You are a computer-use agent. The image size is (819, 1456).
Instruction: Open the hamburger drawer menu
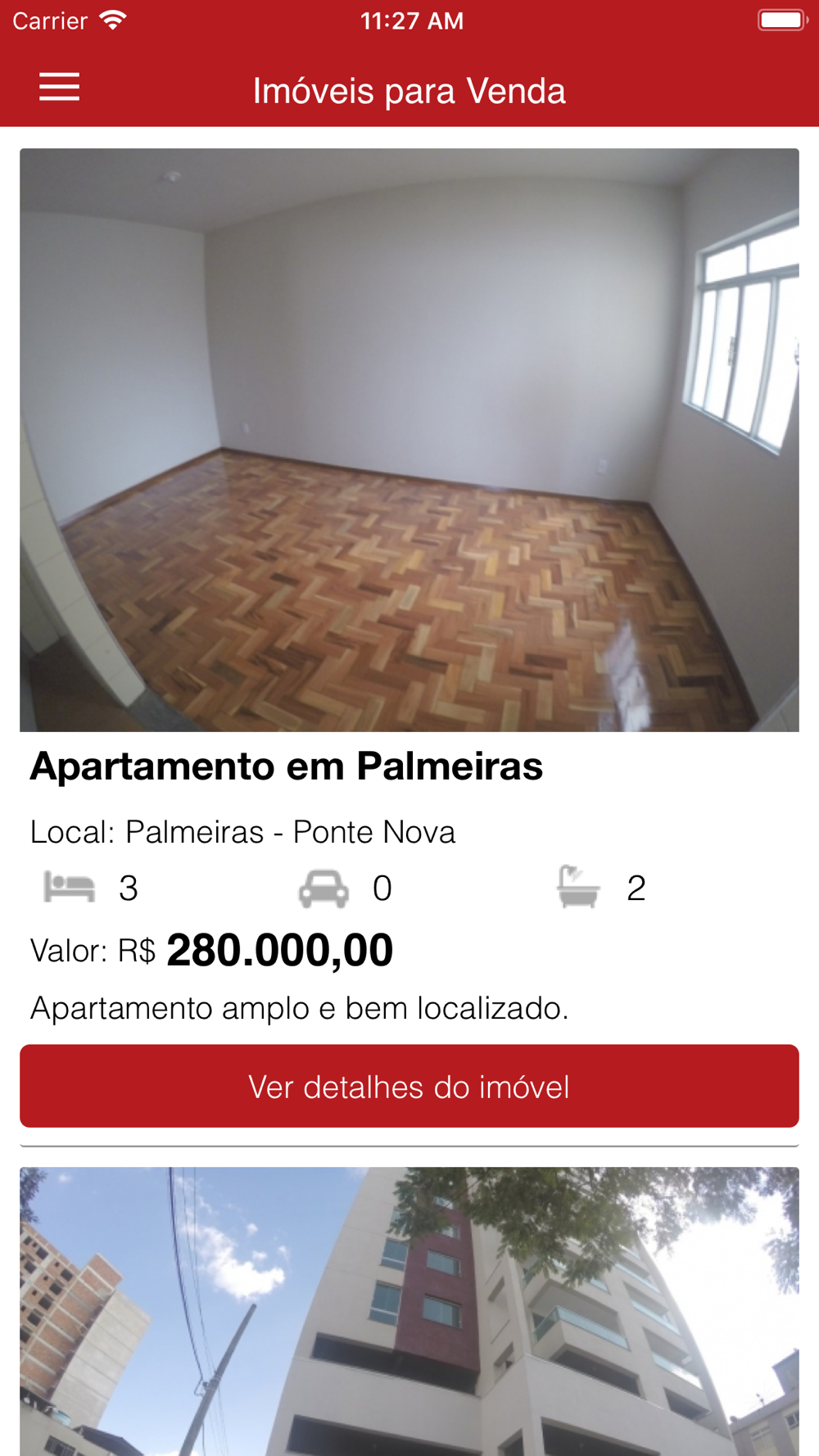click(x=60, y=87)
